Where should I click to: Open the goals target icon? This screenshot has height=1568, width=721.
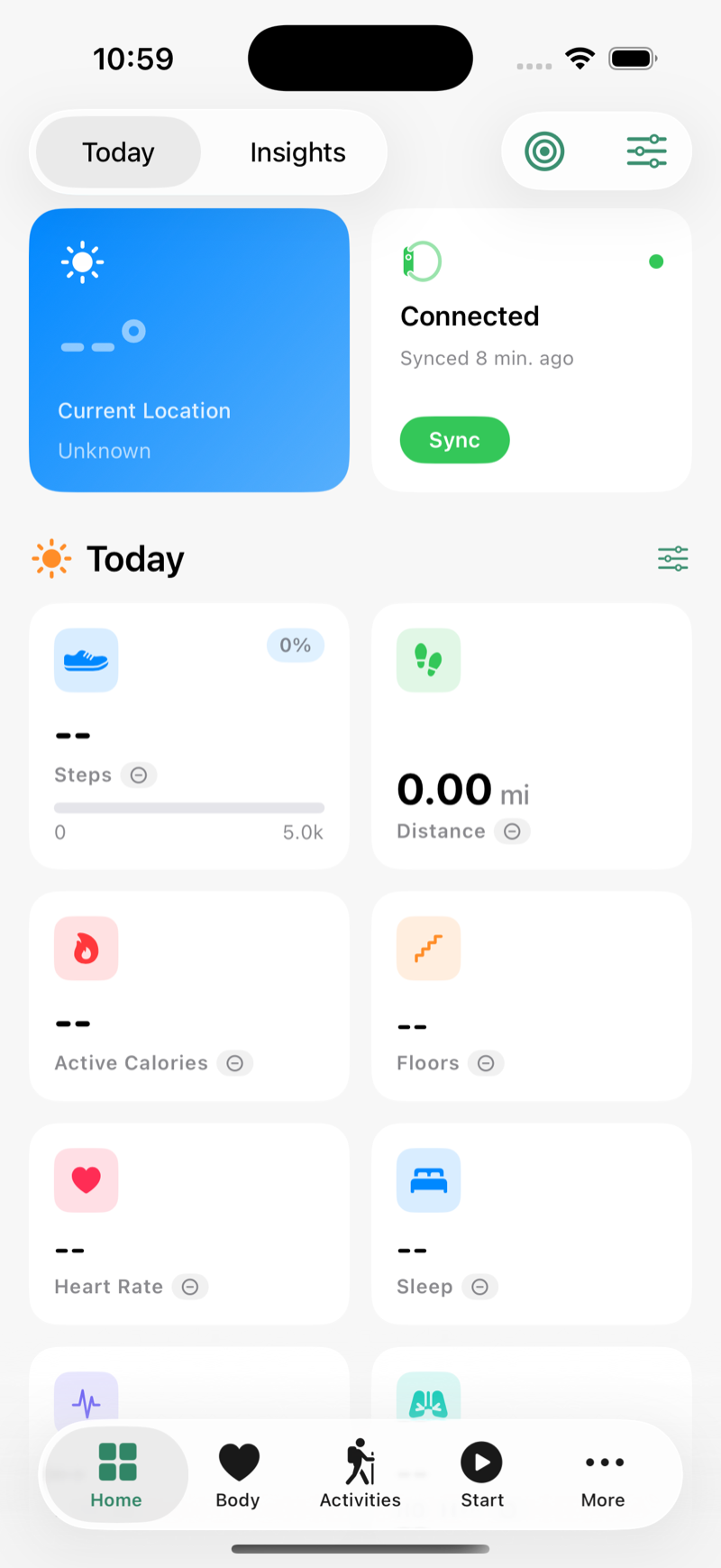[545, 151]
